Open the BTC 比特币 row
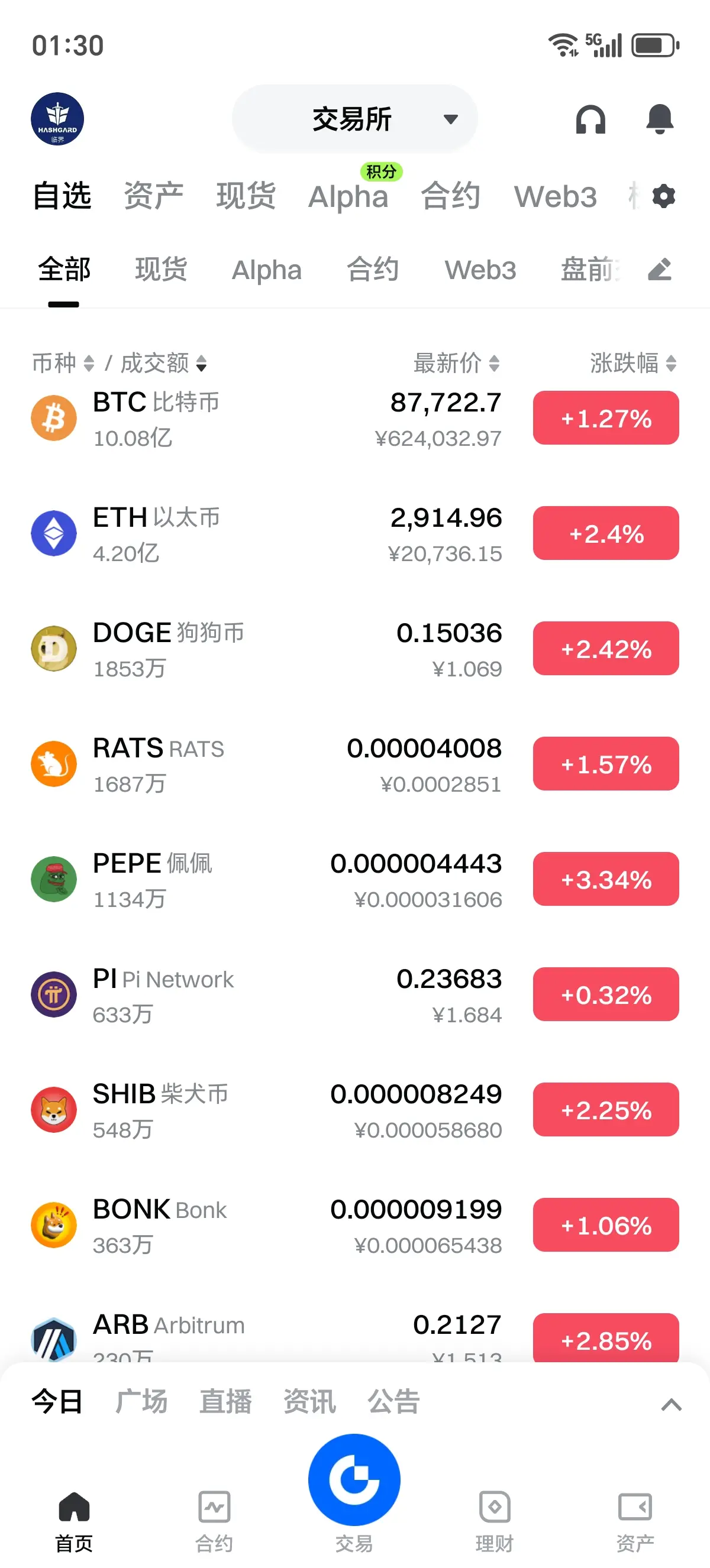710x1568 pixels. pos(355,419)
